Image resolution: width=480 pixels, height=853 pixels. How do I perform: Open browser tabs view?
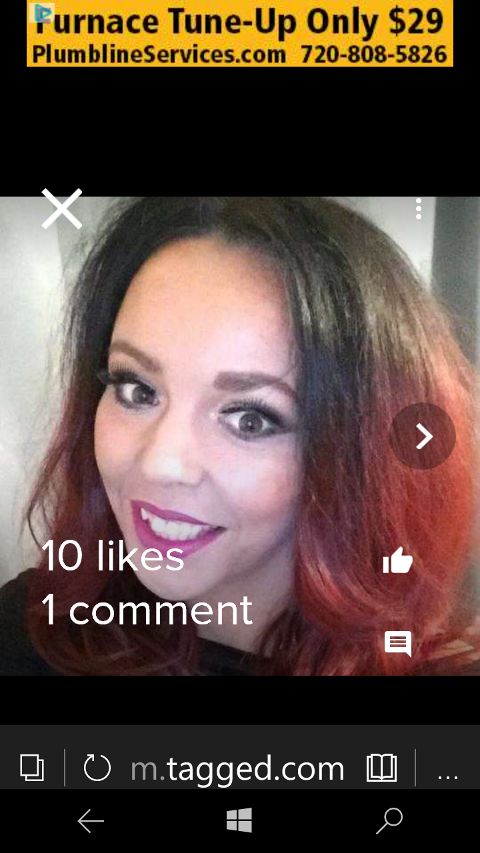pos(32,768)
